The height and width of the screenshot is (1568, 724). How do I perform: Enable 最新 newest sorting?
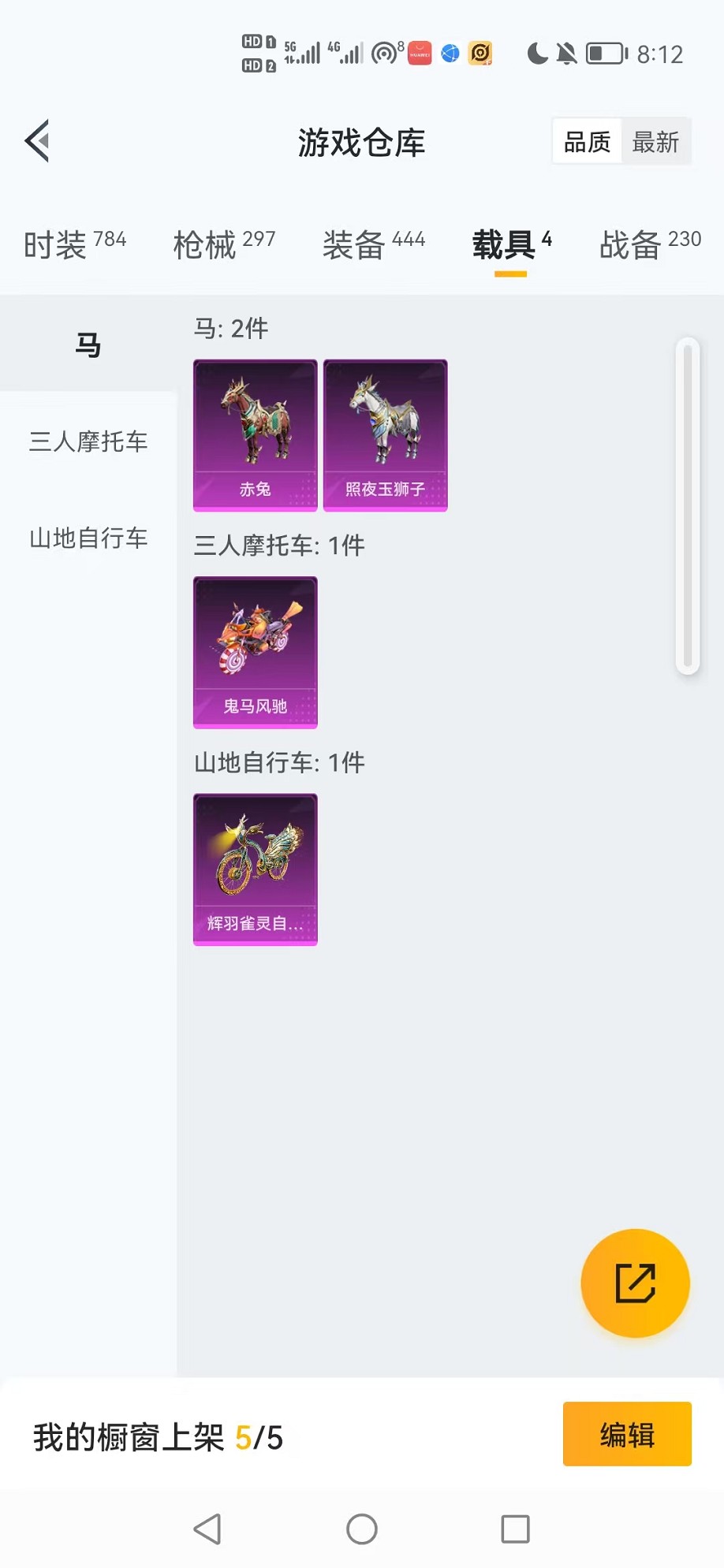click(x=658, y=140)
